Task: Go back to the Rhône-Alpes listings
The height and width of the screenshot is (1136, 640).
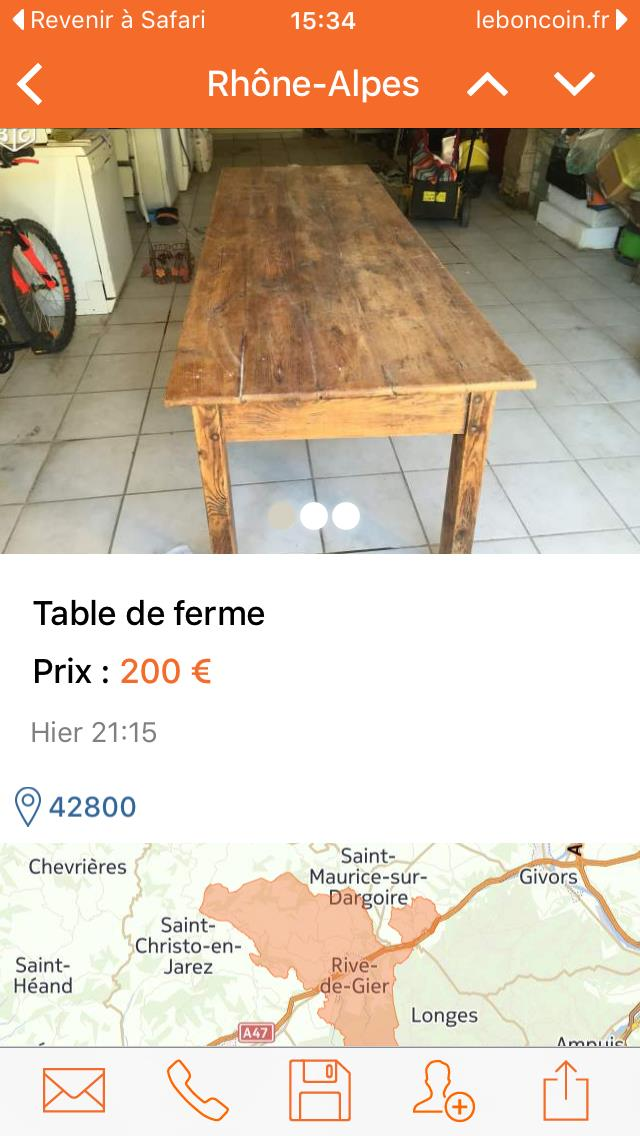Action: tap(31, 84)
